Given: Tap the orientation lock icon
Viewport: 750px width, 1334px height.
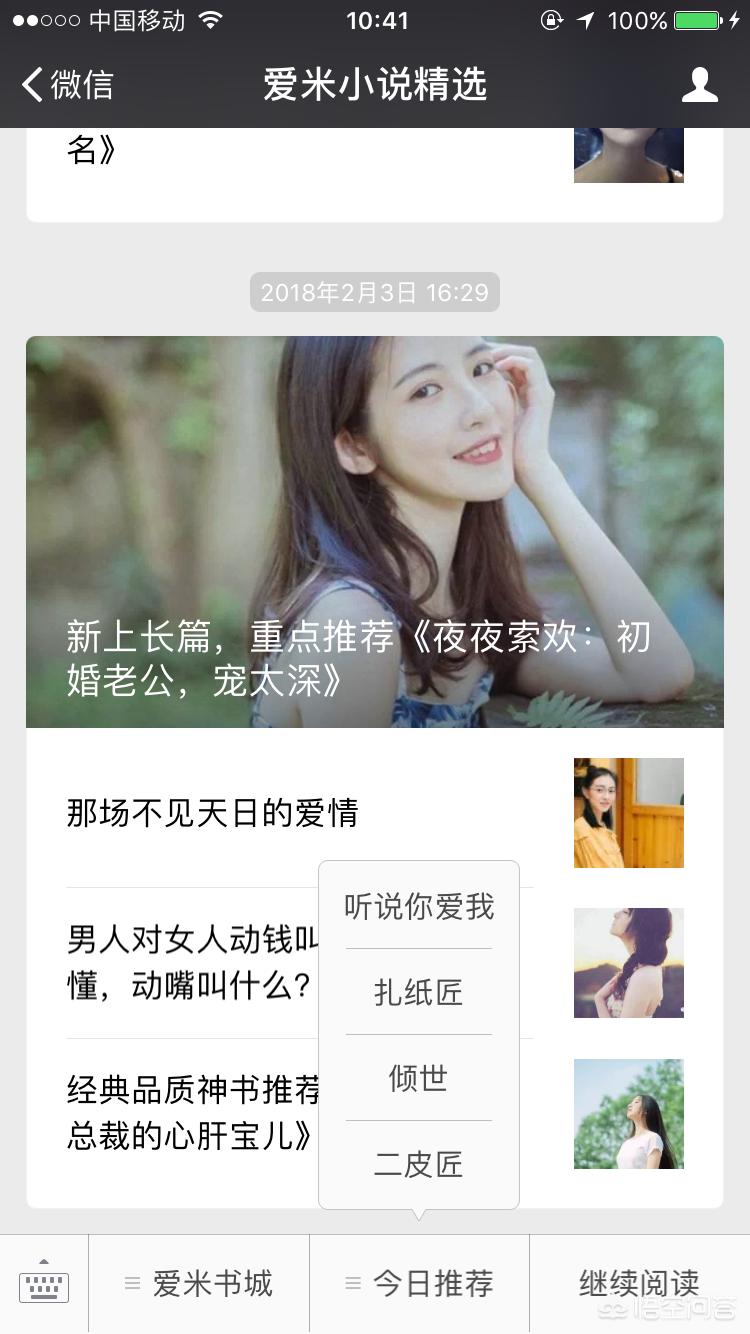Looking at the screenshot, I should [x=552, y=20].
